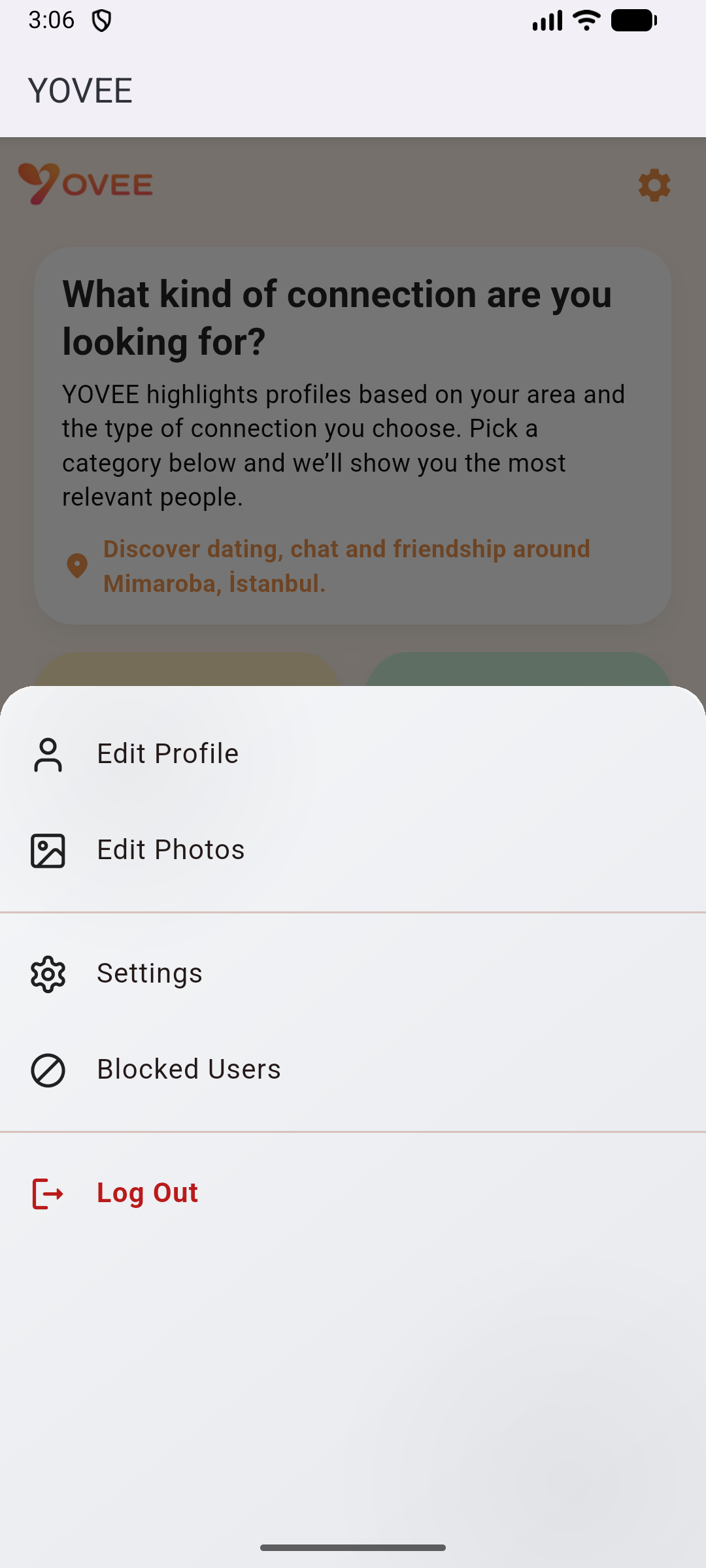This screenshot has height=1568, width=706.
Task: Tap the green category card
Action: pos(516,670)
